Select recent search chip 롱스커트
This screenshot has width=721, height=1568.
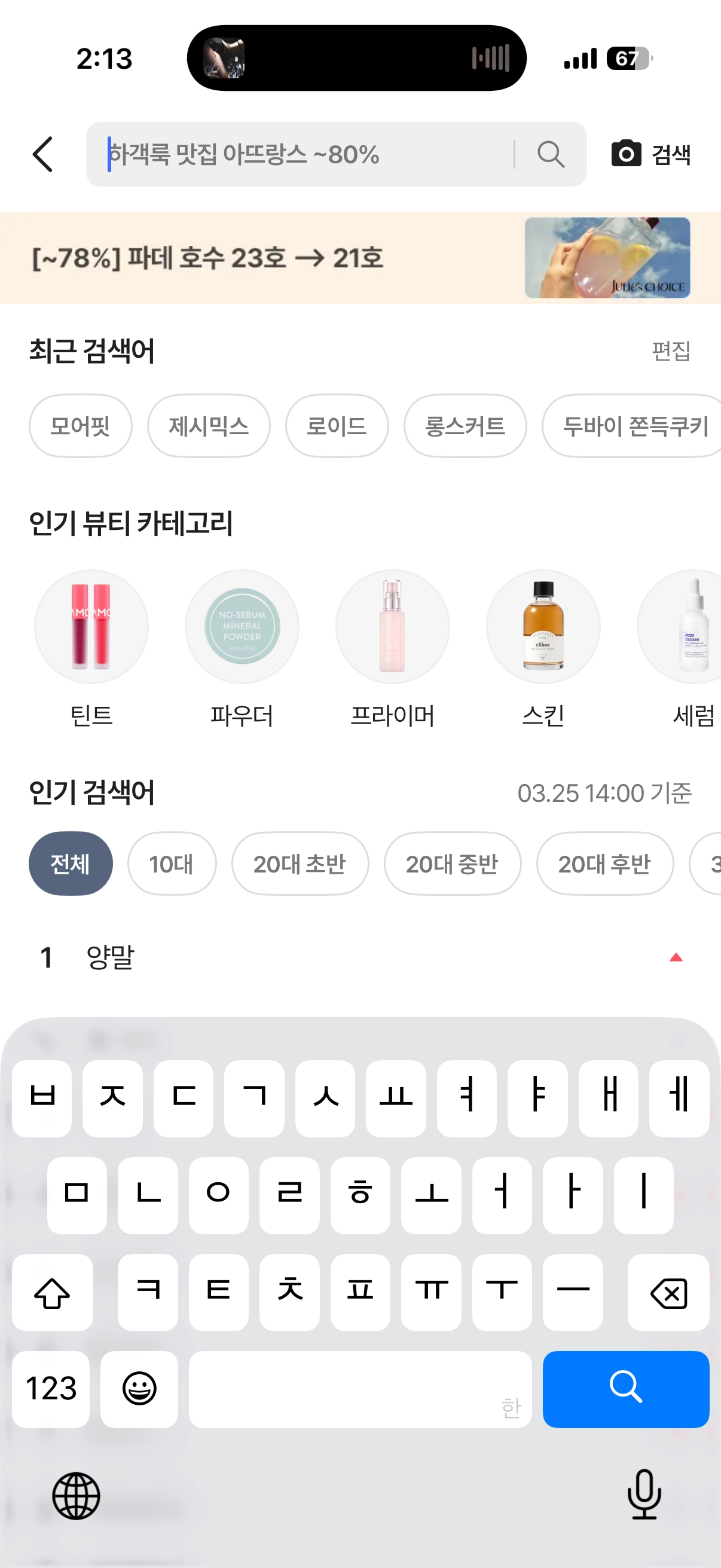coord(465,425)
